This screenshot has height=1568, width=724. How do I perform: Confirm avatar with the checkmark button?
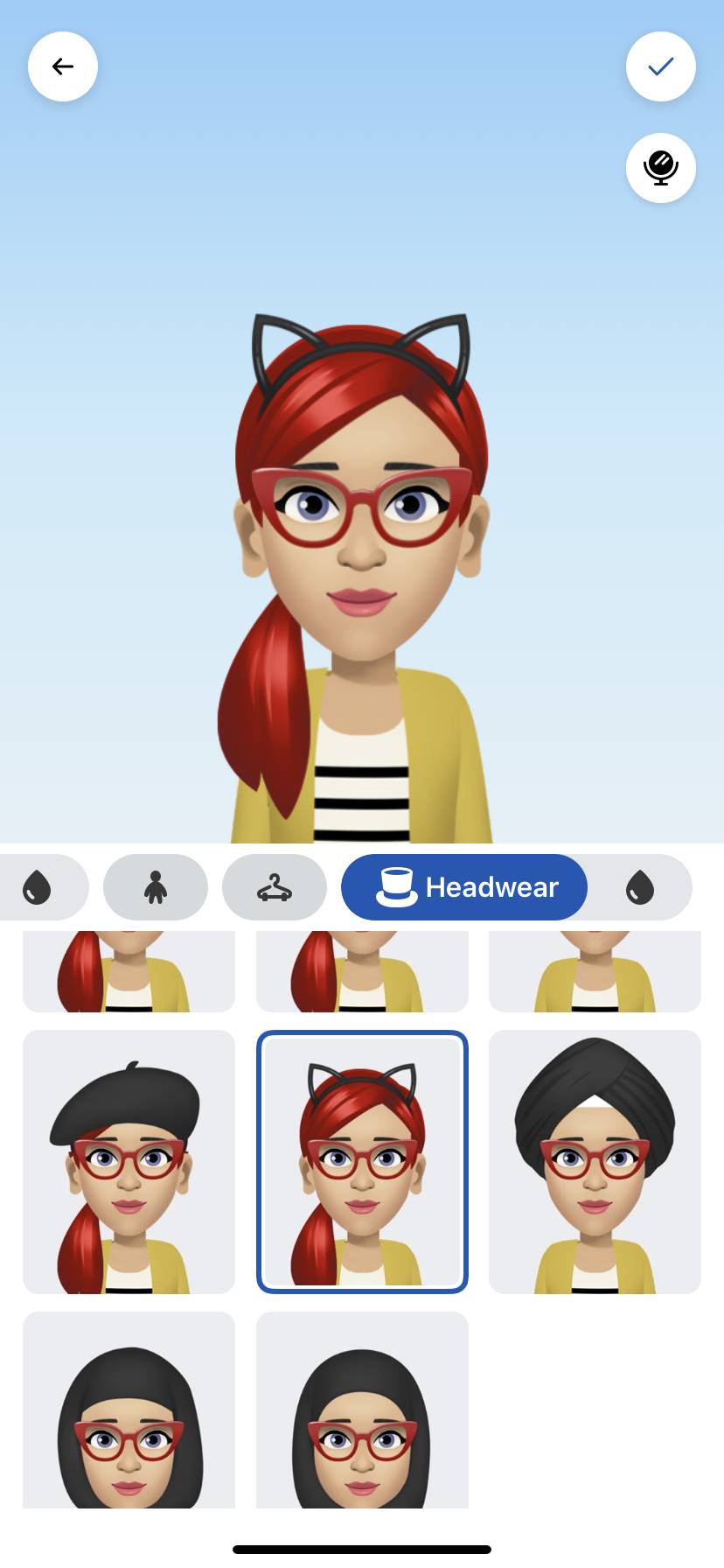pos(661,66)
